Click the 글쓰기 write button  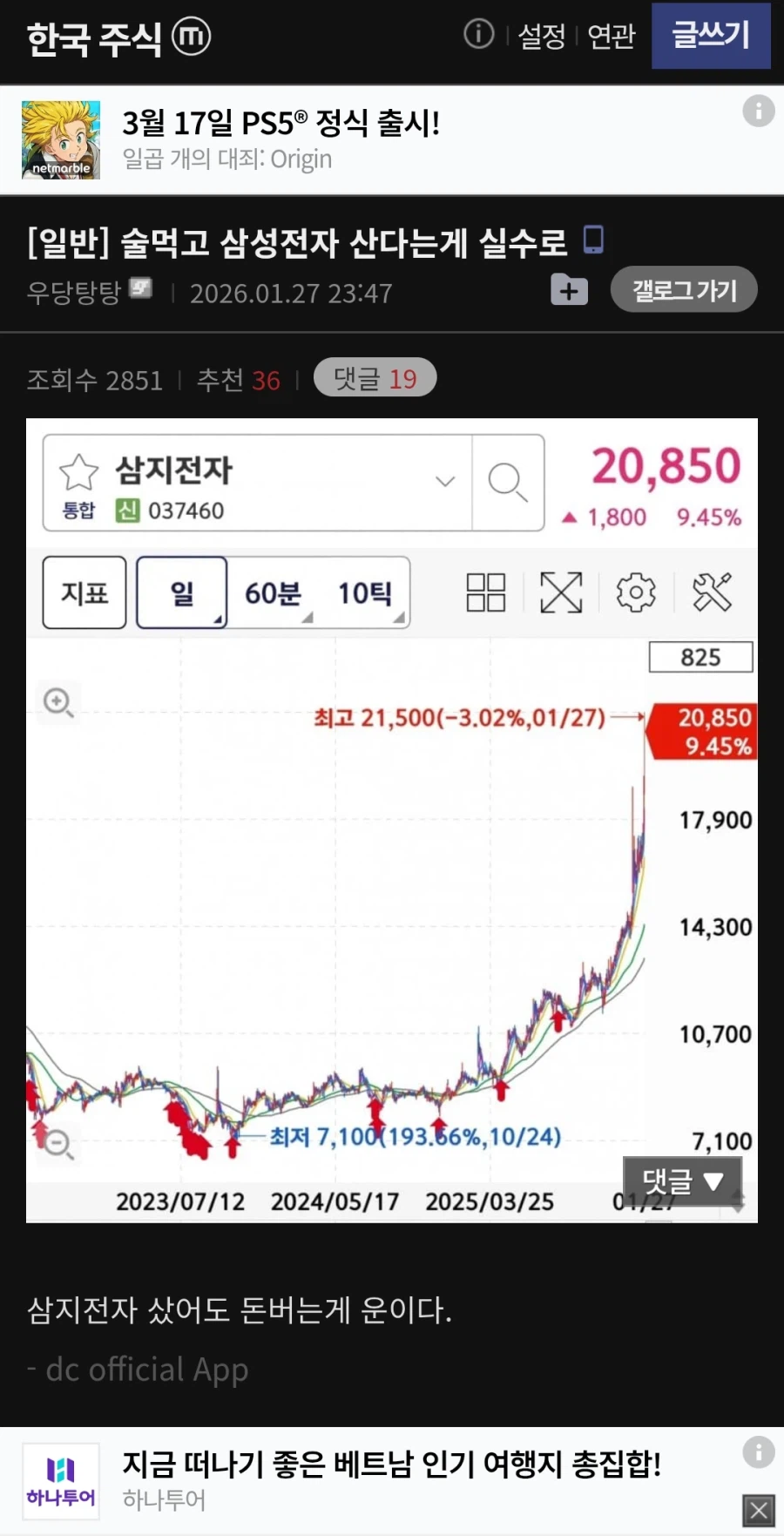pyautogui.click(x=711, y=37)
